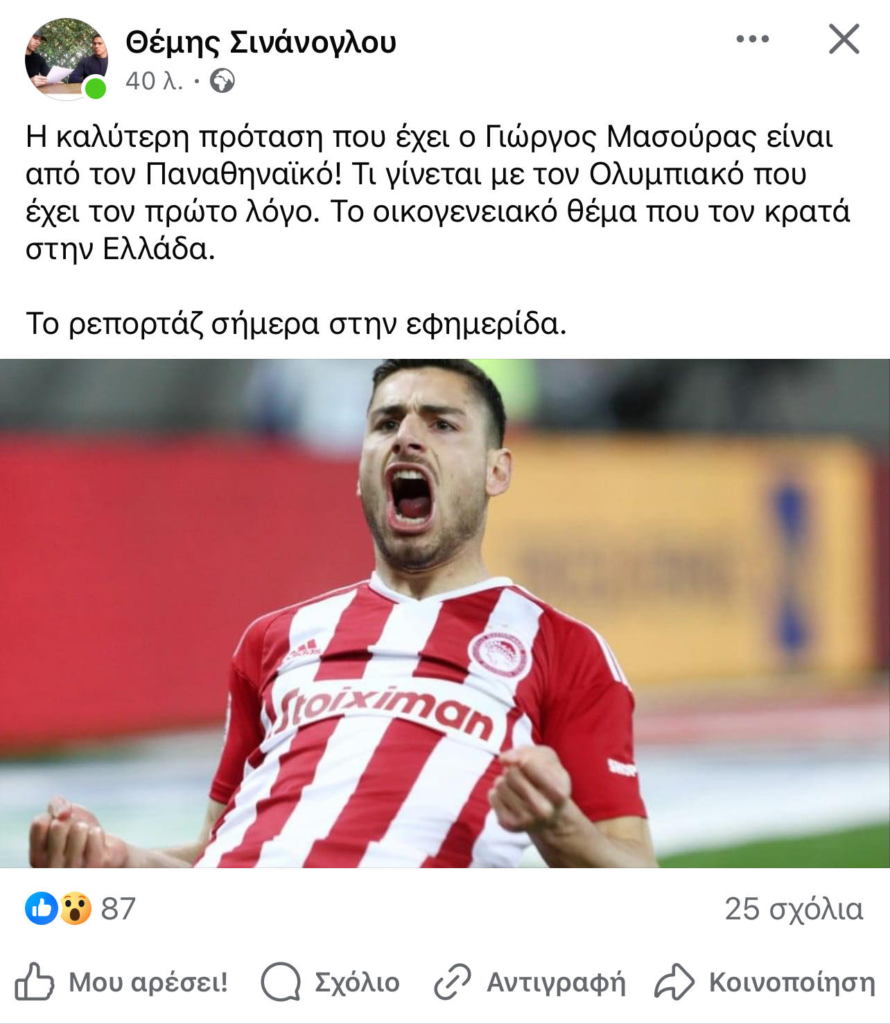Open the 25 σχόλια comments
Viewport: 890px width, 1024px height.
[x=793, y=909]
